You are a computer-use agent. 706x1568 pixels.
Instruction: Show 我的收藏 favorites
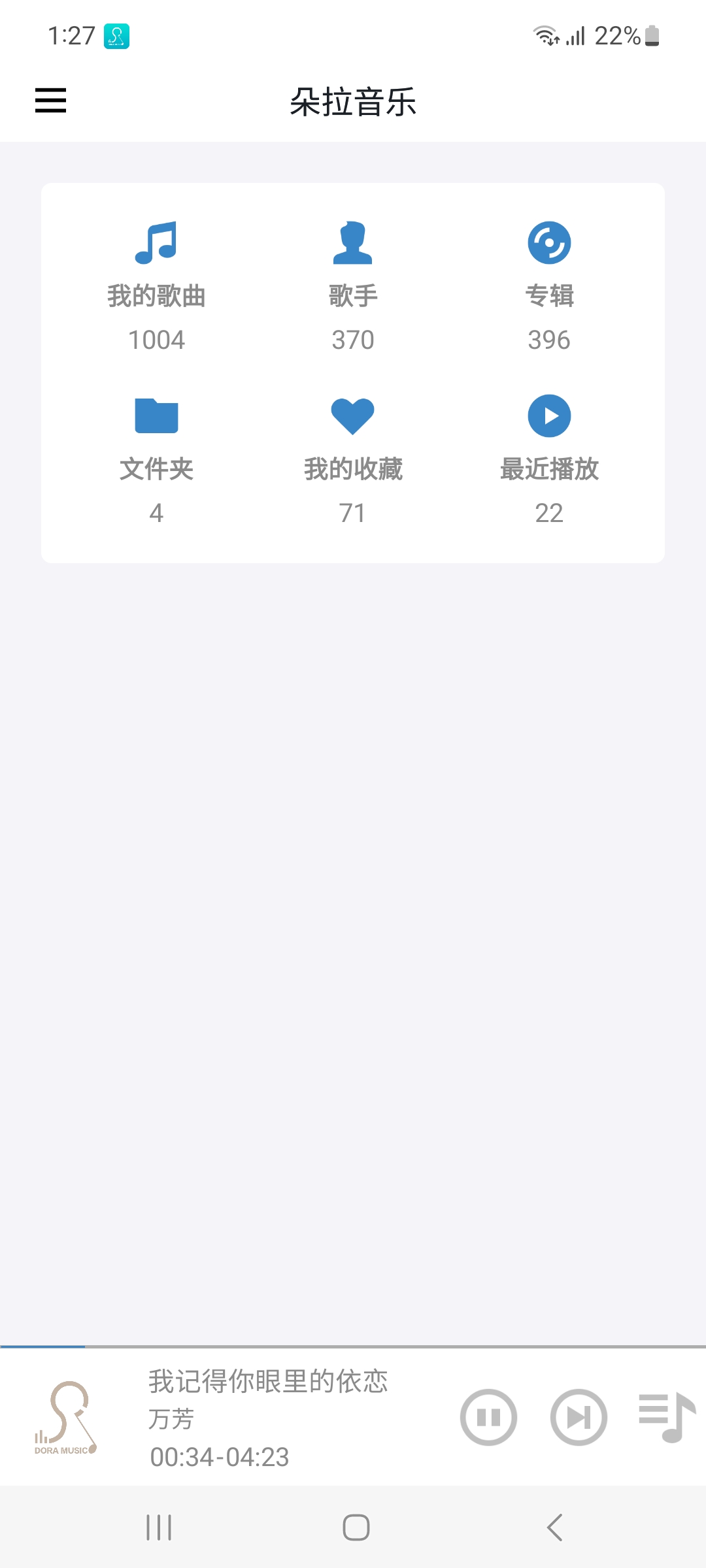point(352,459)
